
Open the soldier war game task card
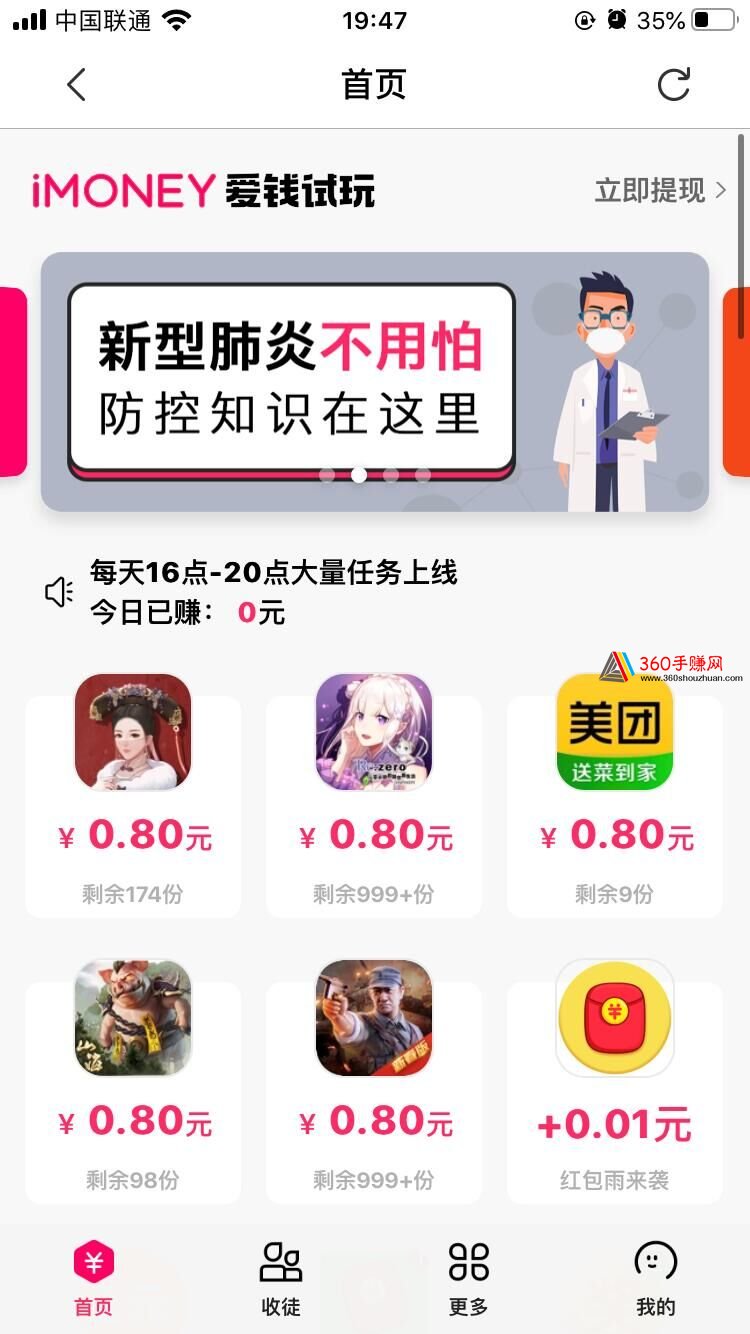pyautogui.click(x=374, y=1081)
